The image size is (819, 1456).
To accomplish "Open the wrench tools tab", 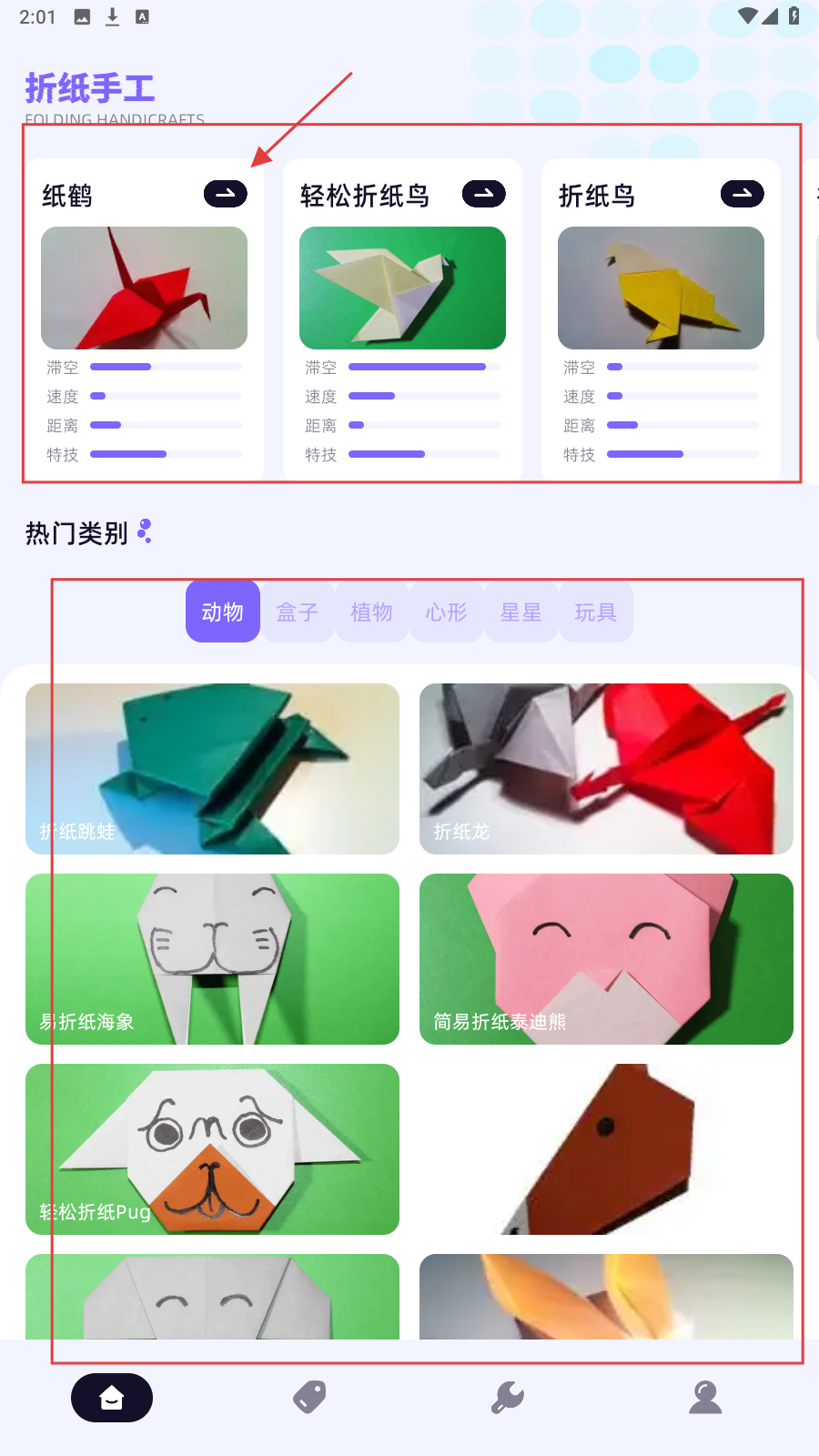I will pos(508,1398).
